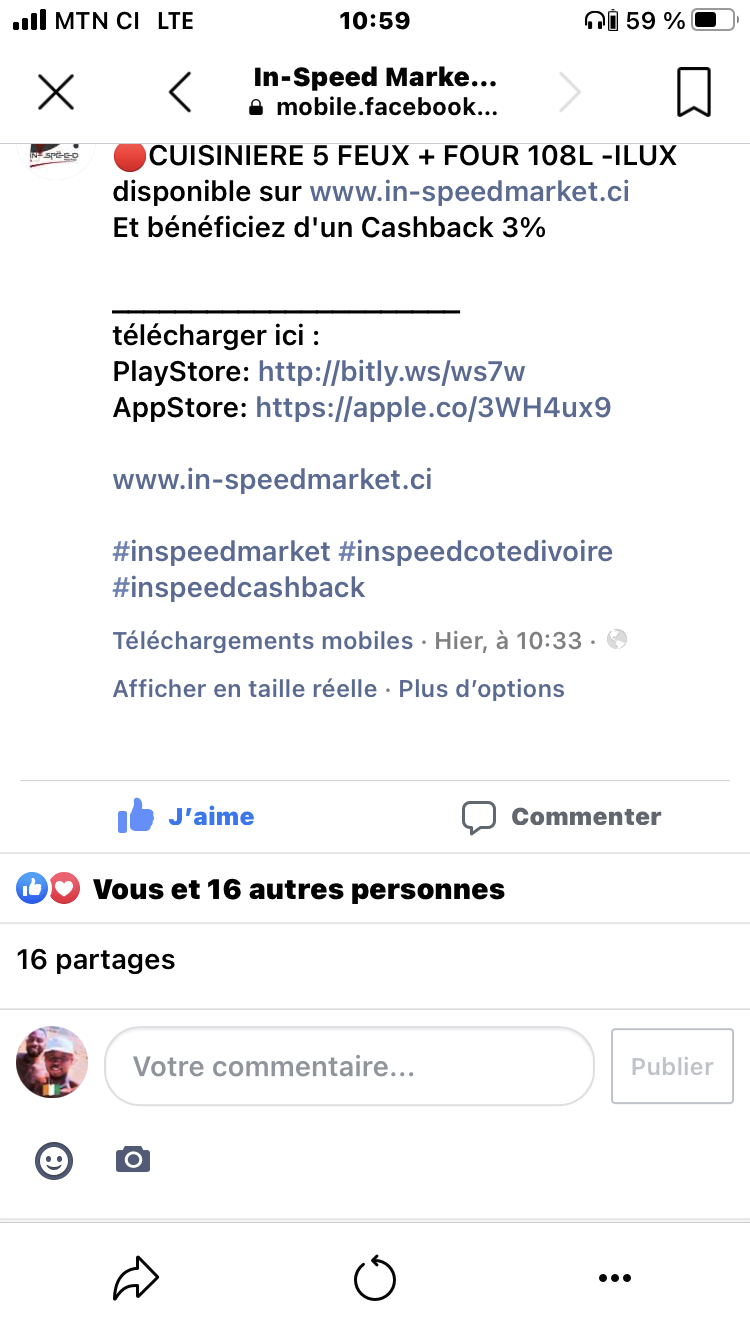This screenshot has height=1334, width=750.
Task: Bookmark this Facebook page
Action: (x=693, y=93)
